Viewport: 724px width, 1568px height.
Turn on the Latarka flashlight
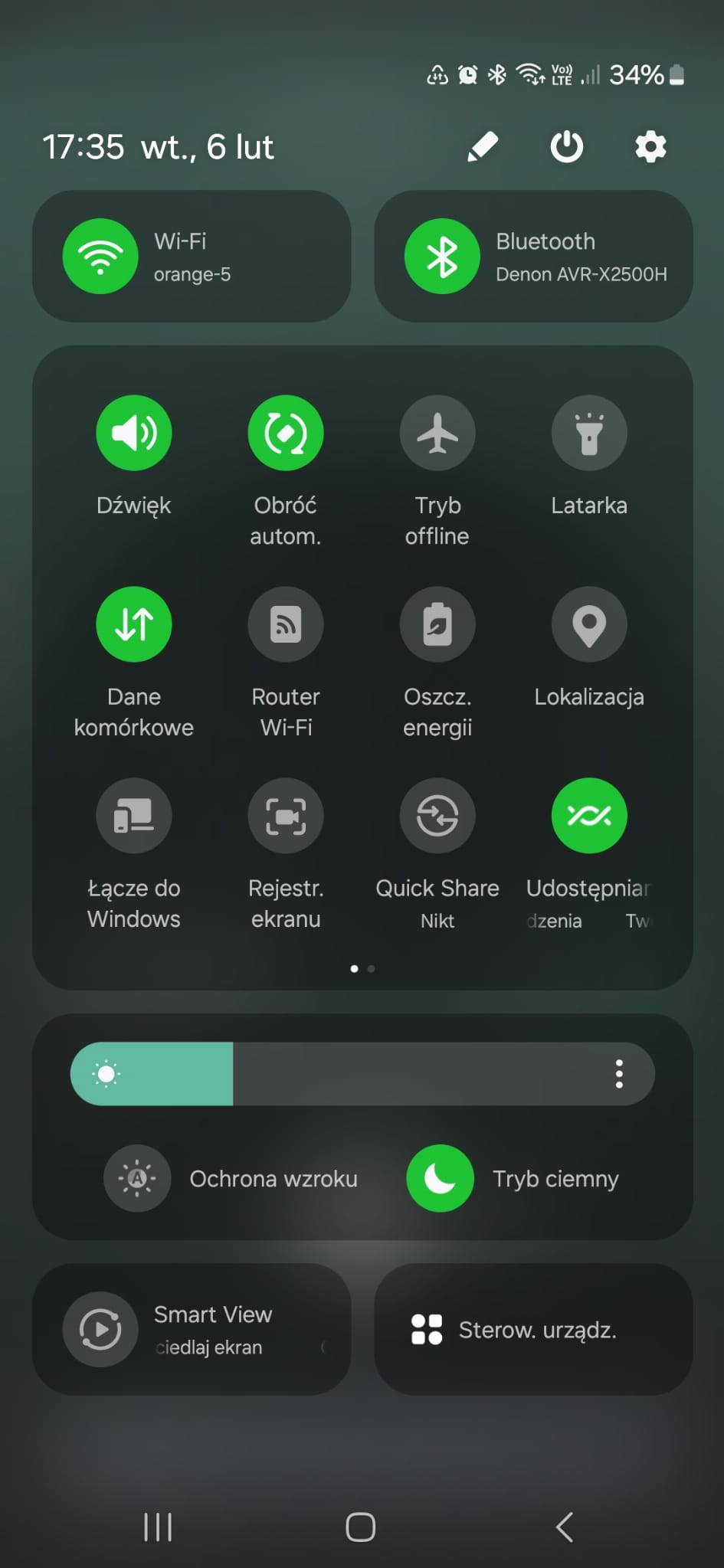pyautogui.click(x=589, y=433)
